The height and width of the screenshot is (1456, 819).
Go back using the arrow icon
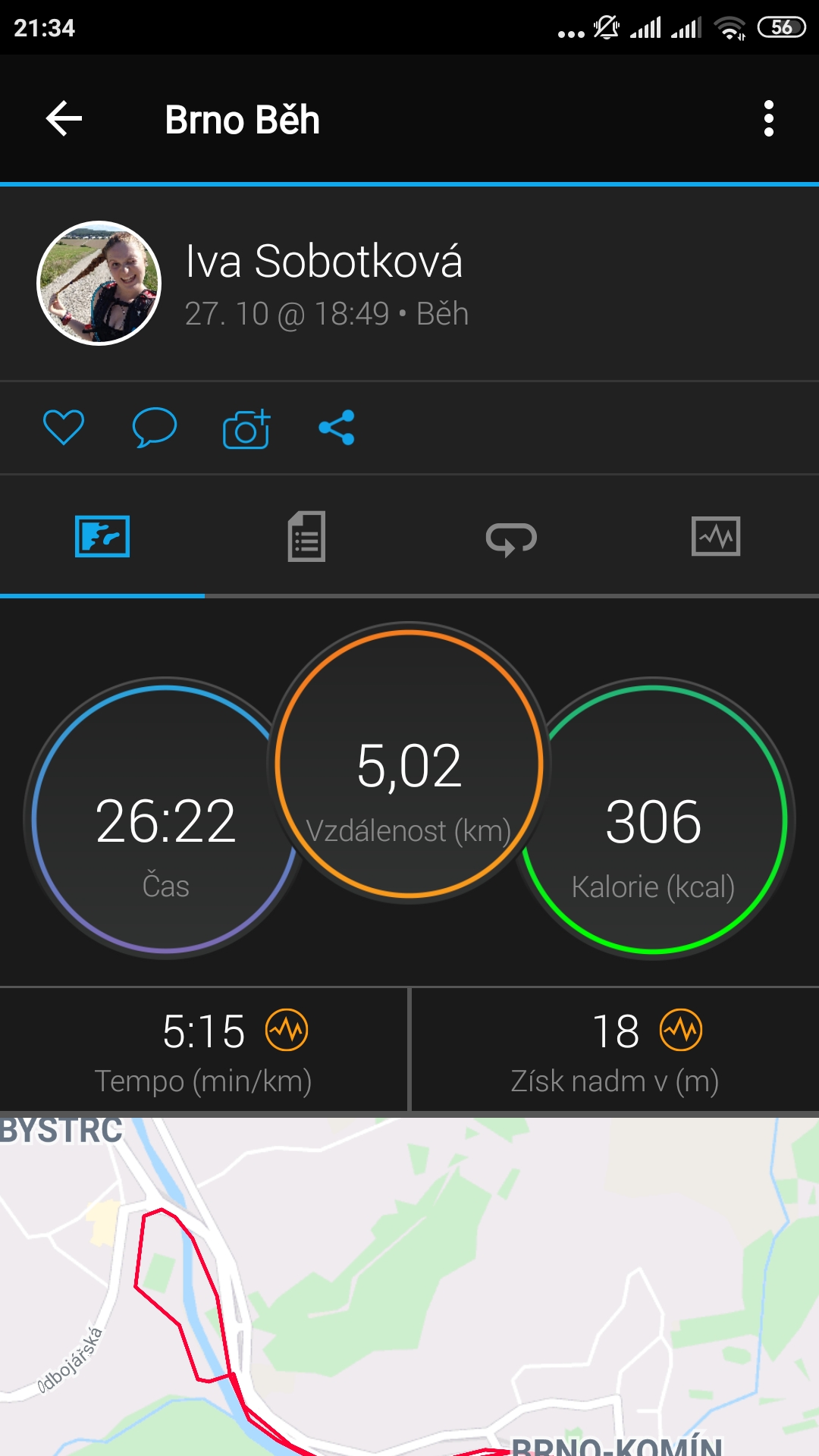coord(64,119)
